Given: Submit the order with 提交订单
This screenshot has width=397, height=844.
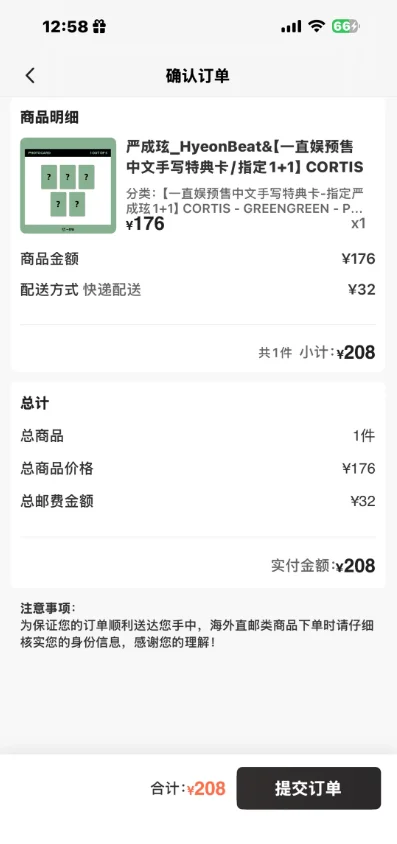Looking at the screenshot, I should coord(309,788).
